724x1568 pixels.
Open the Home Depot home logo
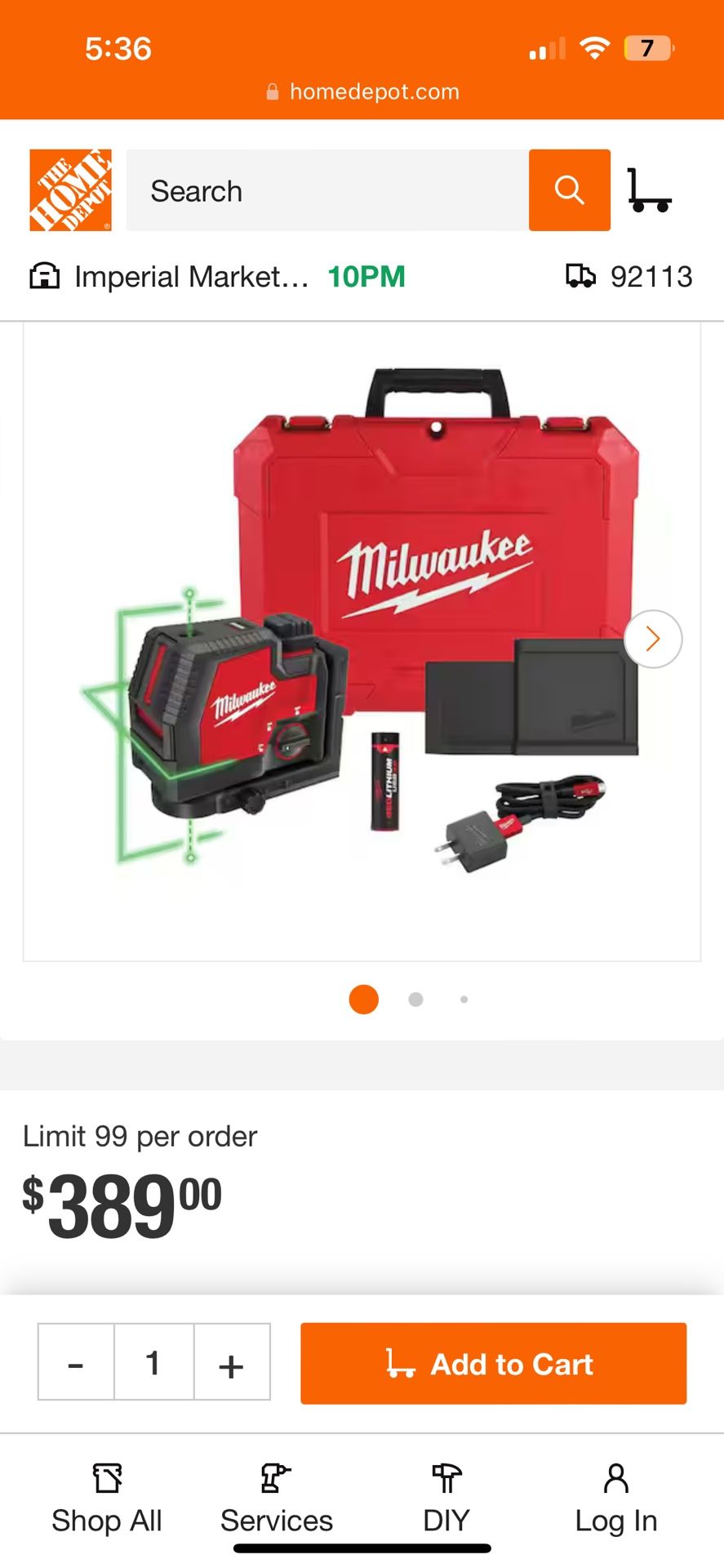(x=70, y=189)
